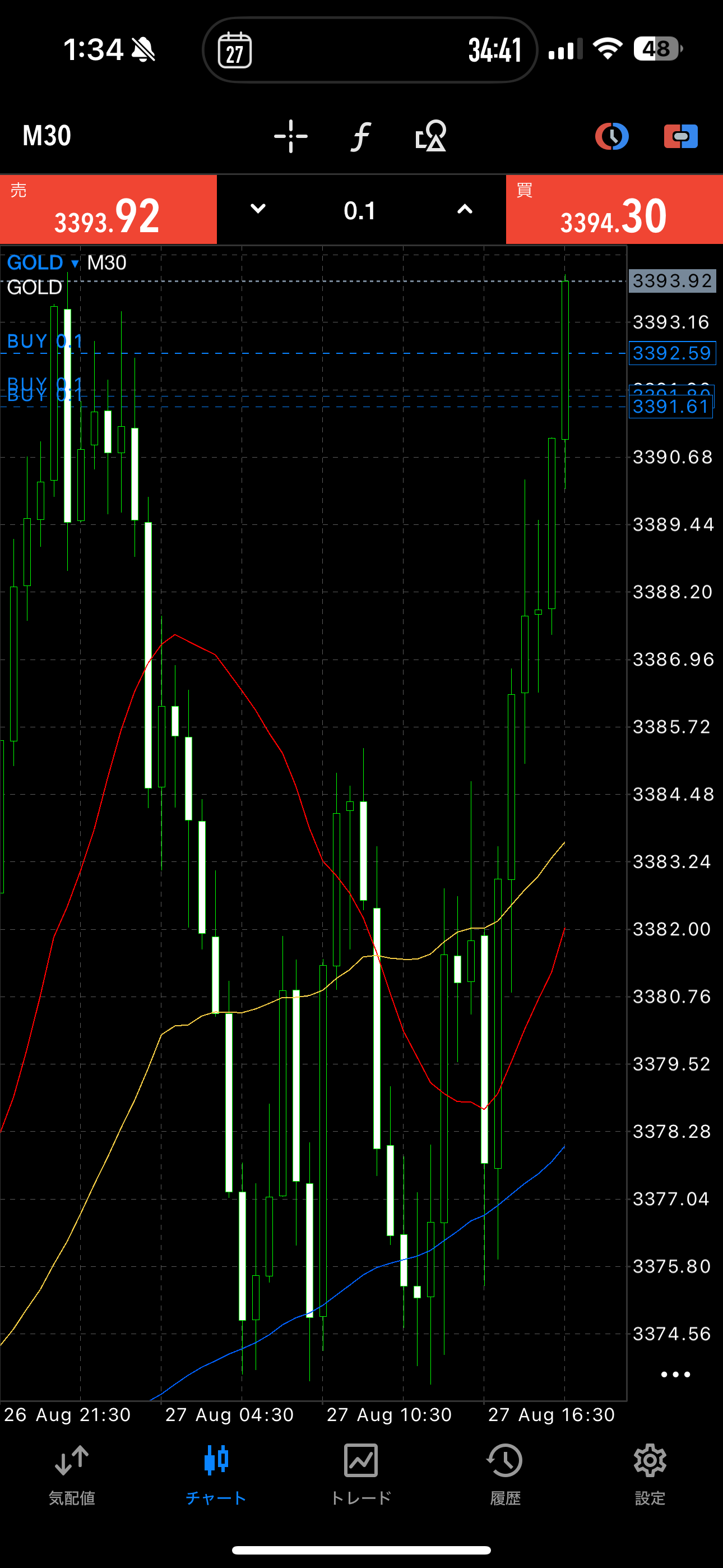
Task: Open the GOLD symbol dropdown
Action: [43, 263]
